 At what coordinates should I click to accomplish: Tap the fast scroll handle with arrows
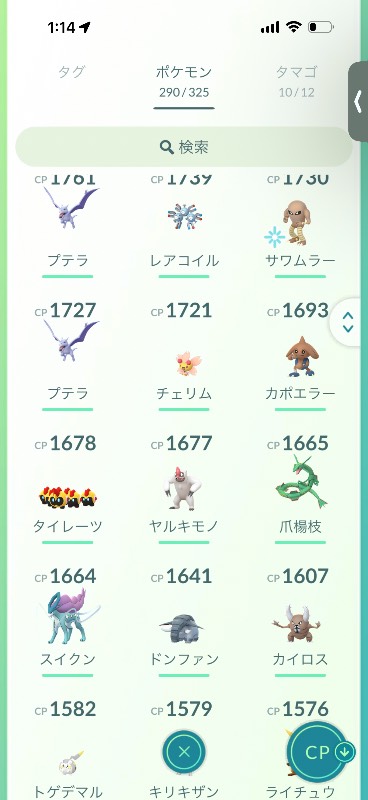tap(348, 322)
